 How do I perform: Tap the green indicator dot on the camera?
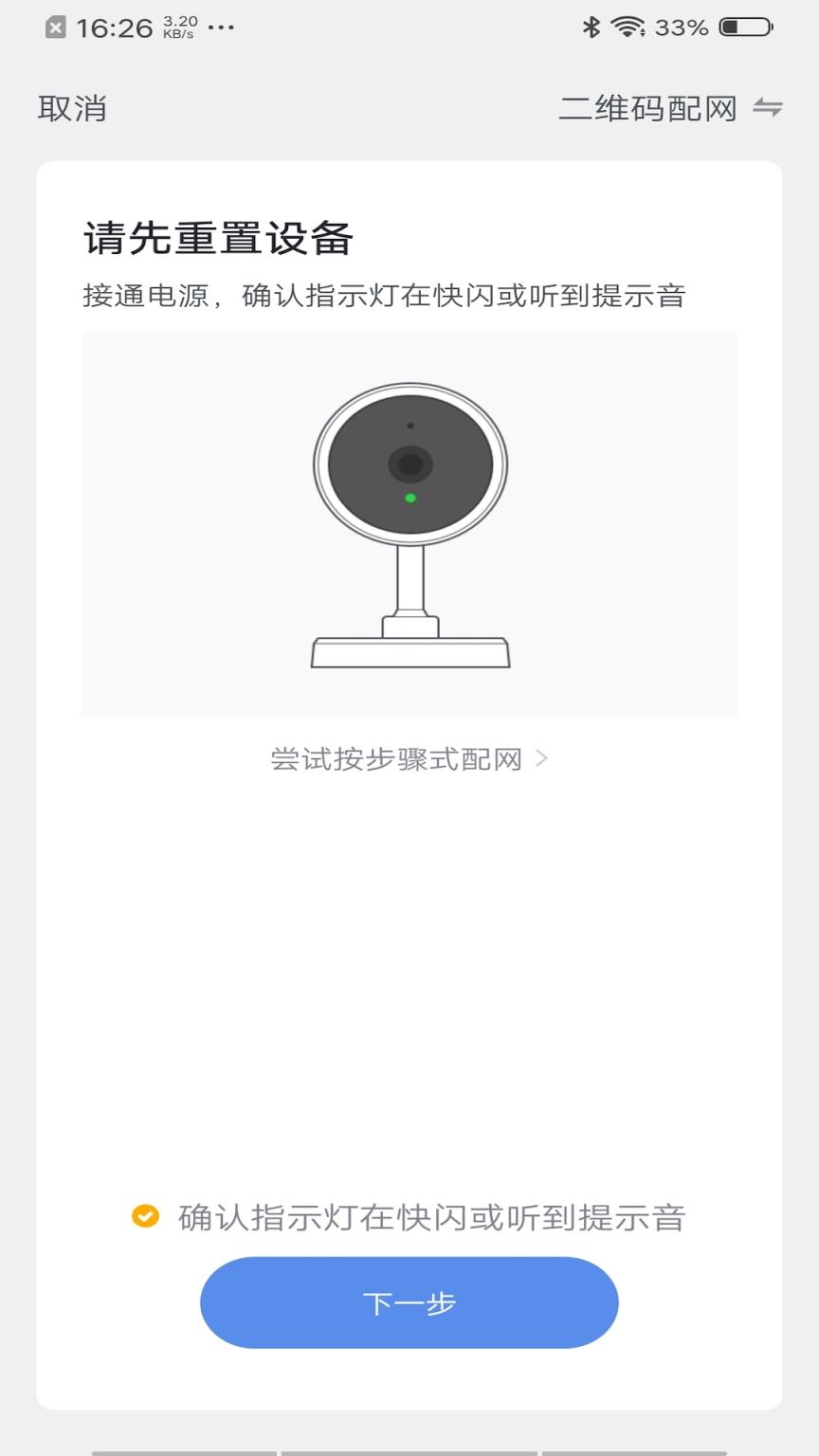coord(410,498)
